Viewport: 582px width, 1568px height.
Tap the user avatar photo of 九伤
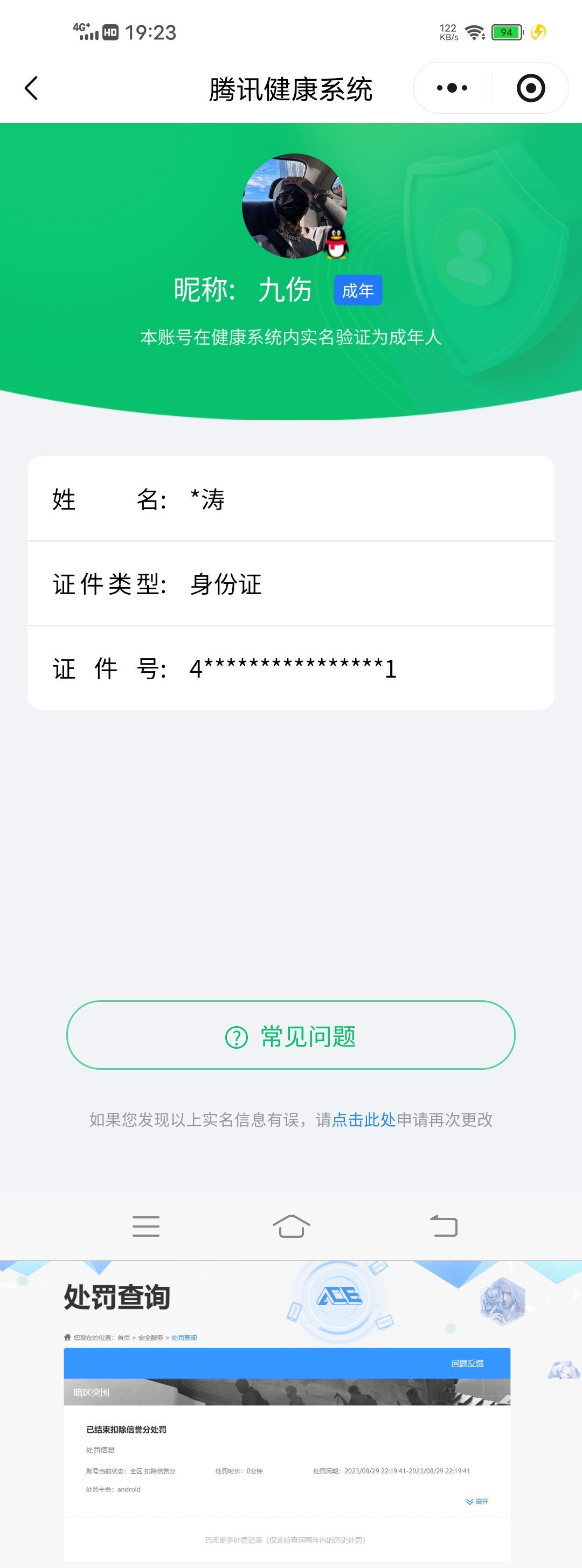tap(291, 206)
